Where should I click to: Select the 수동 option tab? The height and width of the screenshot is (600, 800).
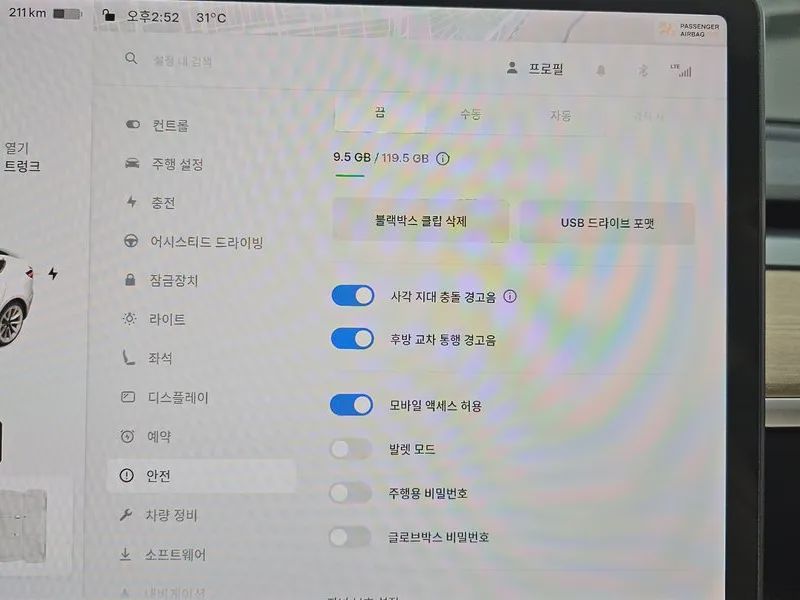coord(470,114)
